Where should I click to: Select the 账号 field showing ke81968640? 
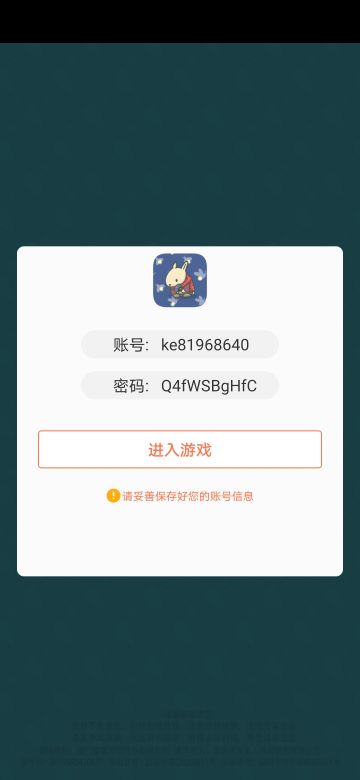[x=180, y=344]
